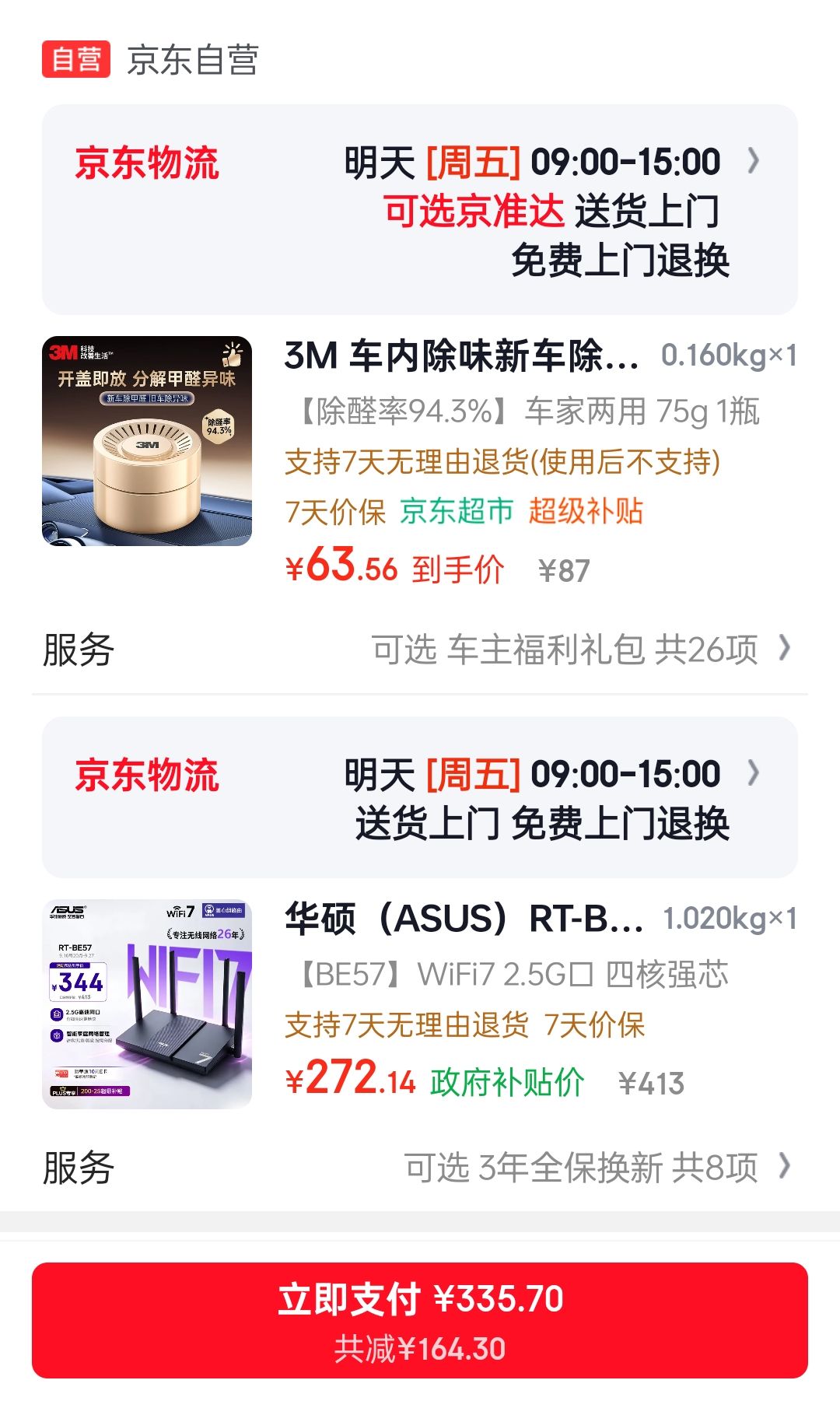Image resolution: width=840 pixels, height=1422 pixels.
Task: Tap the 立即支付 ¥335.70 button
Action: [420, 1320]
